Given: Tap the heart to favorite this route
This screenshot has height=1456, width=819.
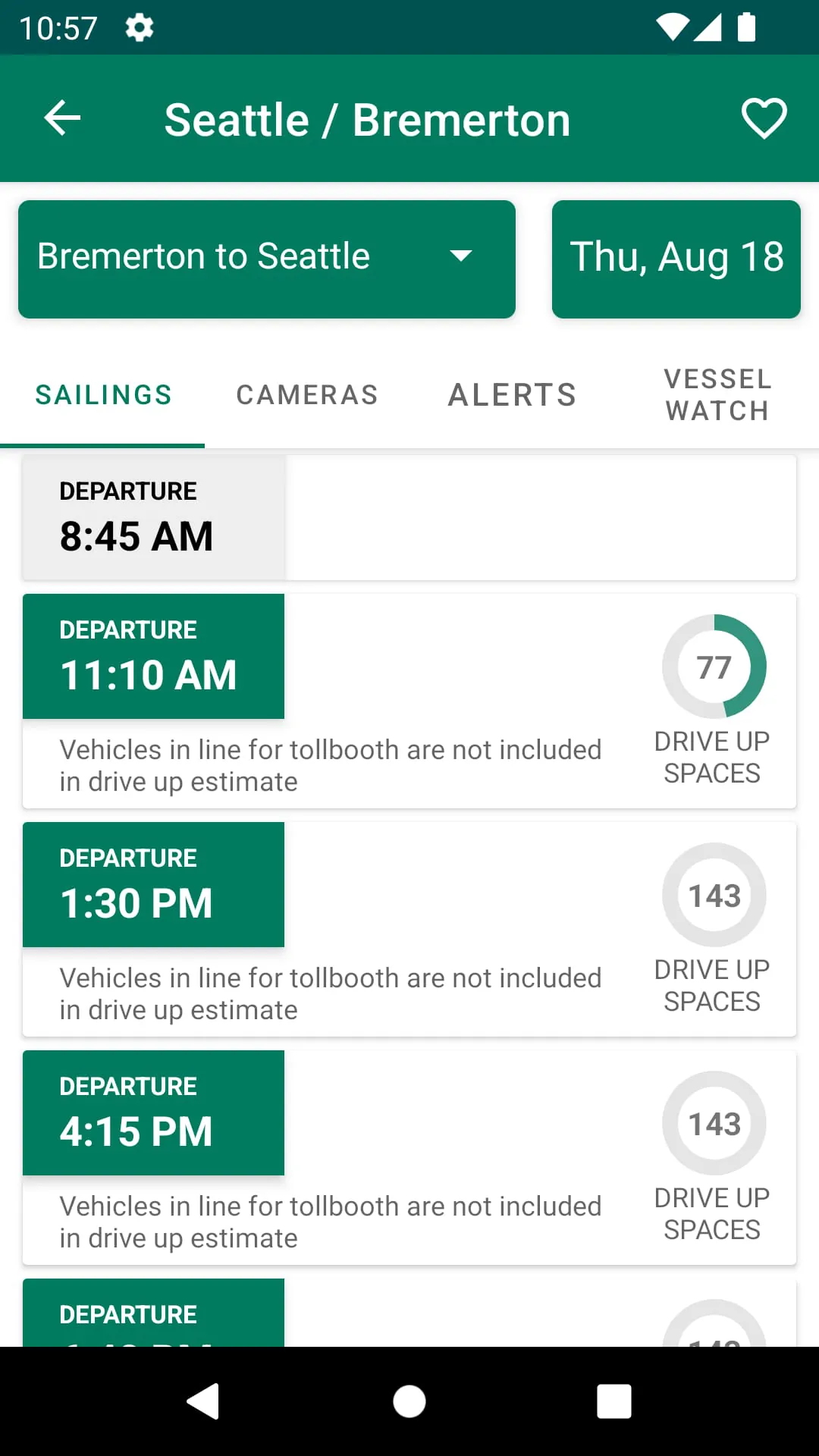Looking at the screenshot, I should pyautogui.click(x=763, y=118).
